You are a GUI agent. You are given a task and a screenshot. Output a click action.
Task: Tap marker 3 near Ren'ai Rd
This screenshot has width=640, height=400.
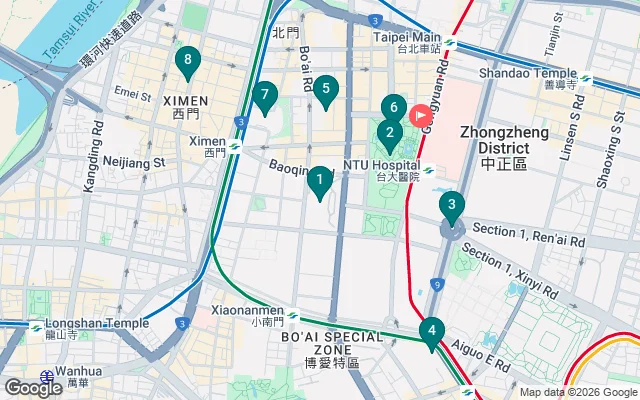click(x=452, y=208)
